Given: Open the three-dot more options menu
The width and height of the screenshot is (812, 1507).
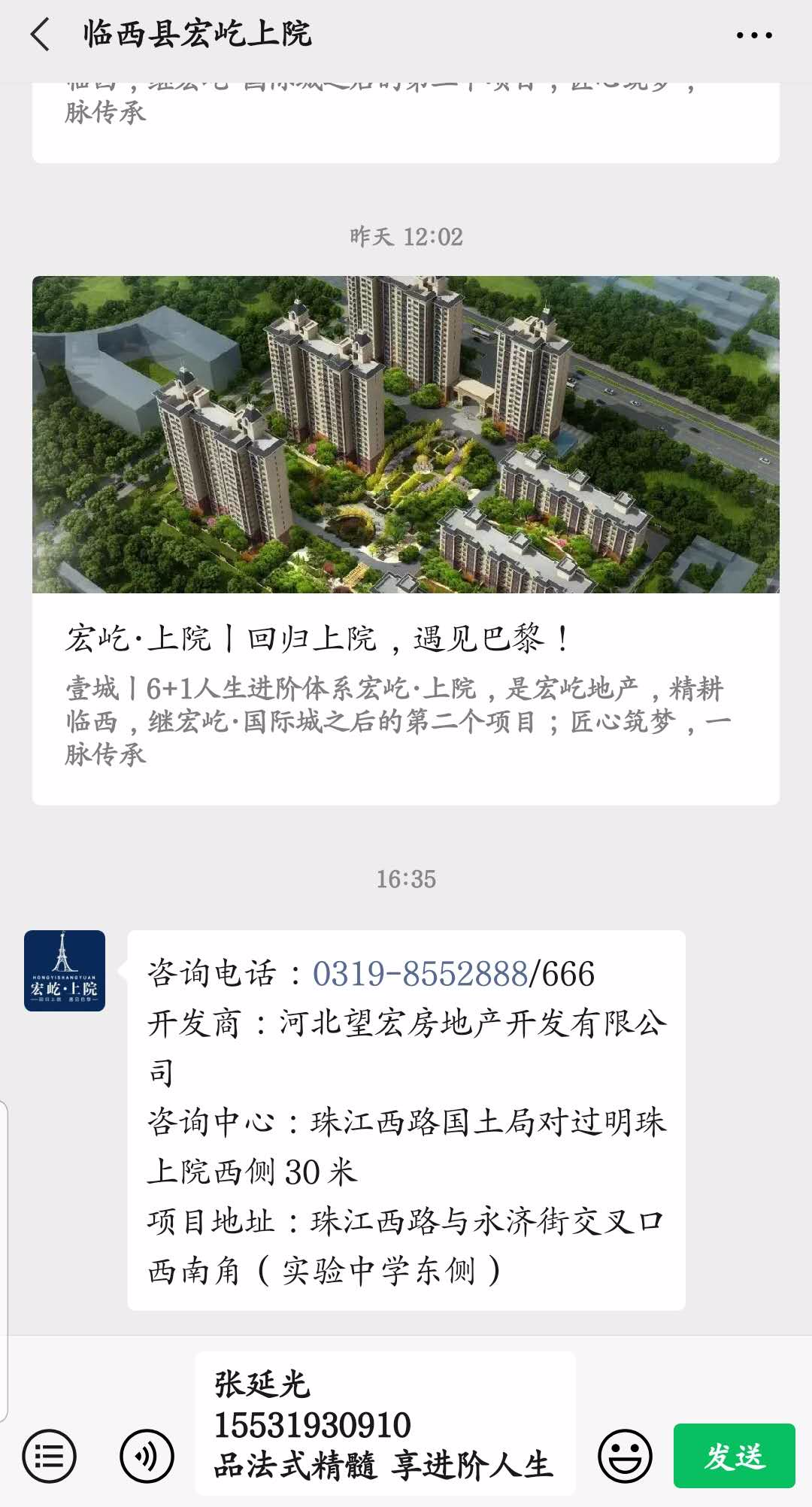Looking at the screenshot, I should click(753, 35).
